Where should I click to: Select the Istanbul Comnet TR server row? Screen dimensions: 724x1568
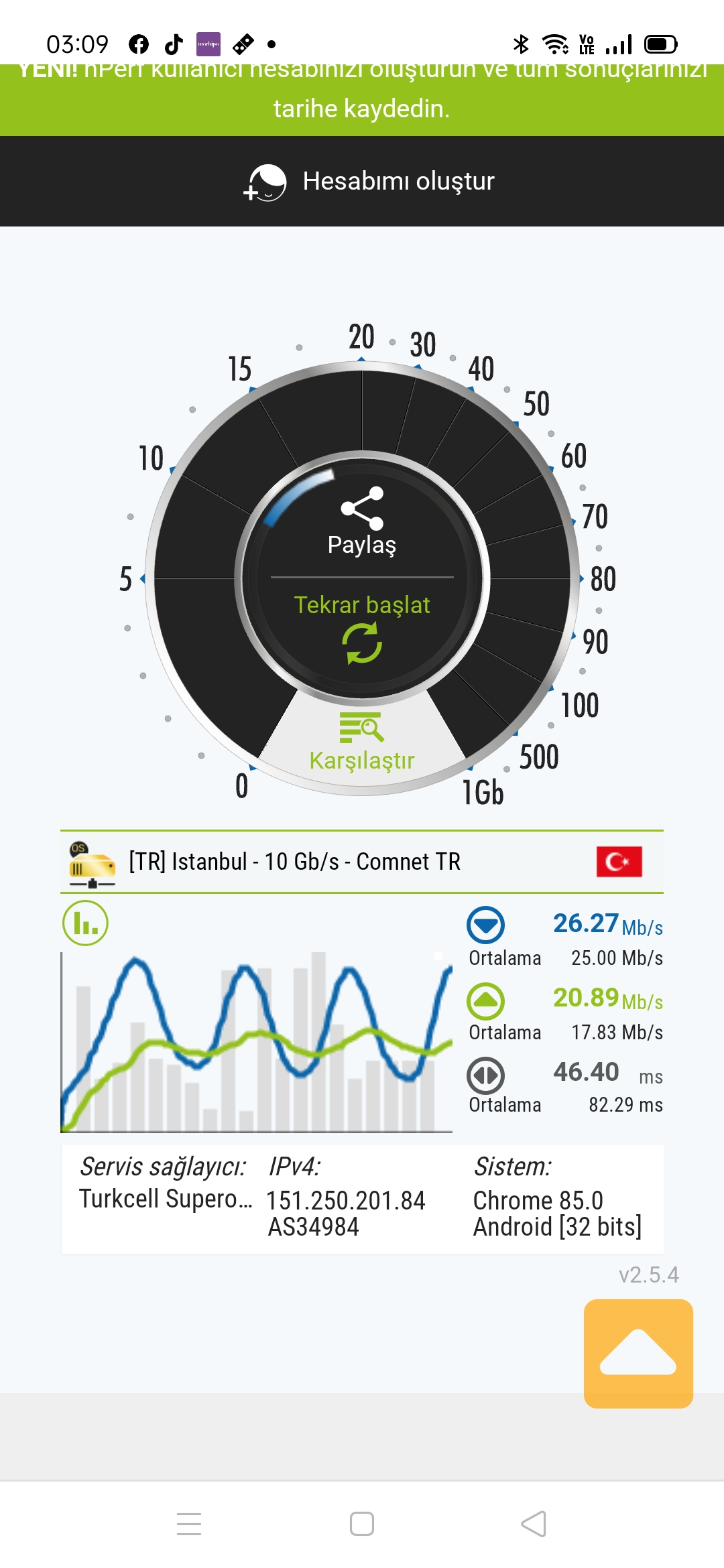362,862
